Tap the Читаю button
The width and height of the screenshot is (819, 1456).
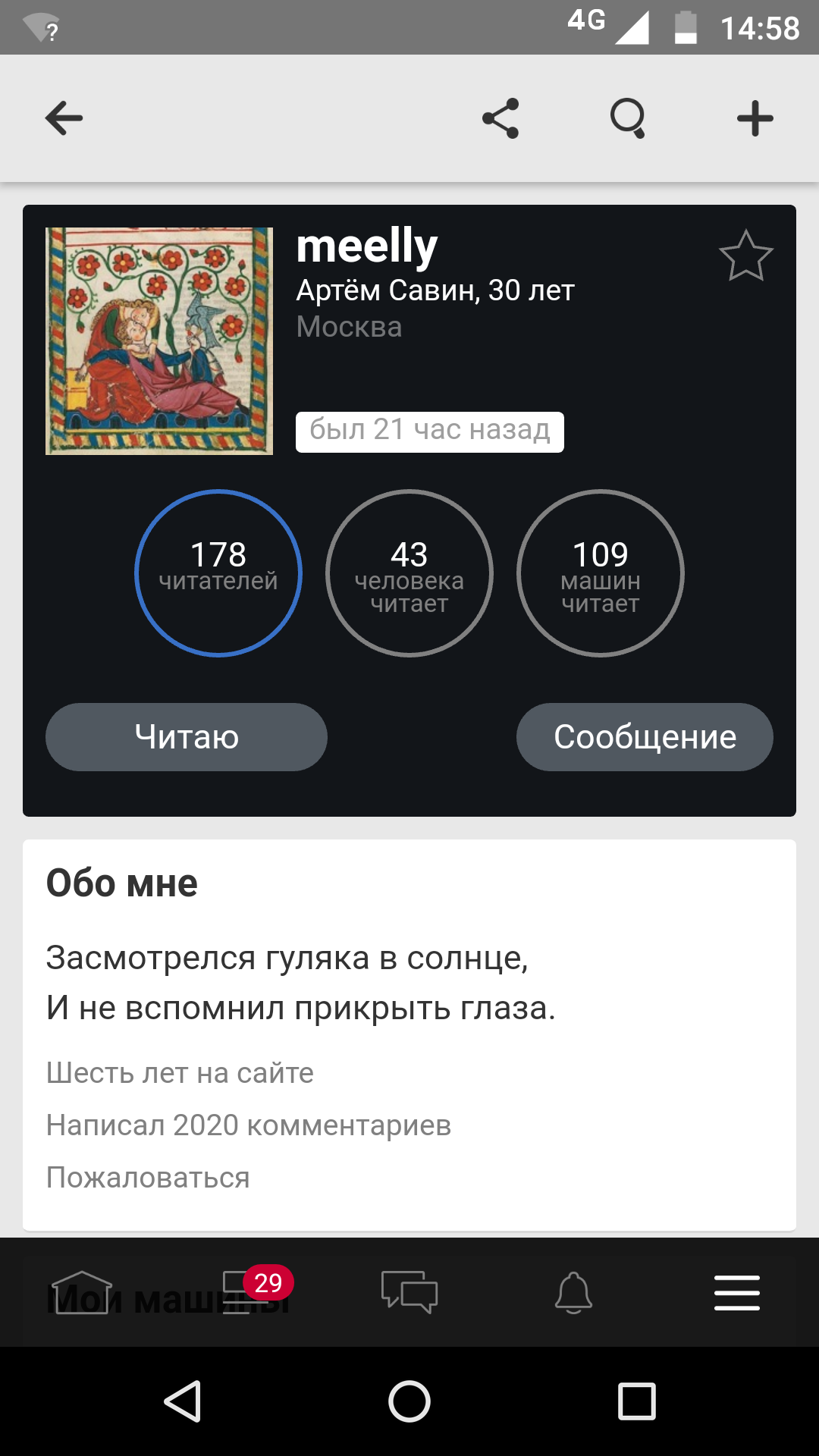[187, 737]
